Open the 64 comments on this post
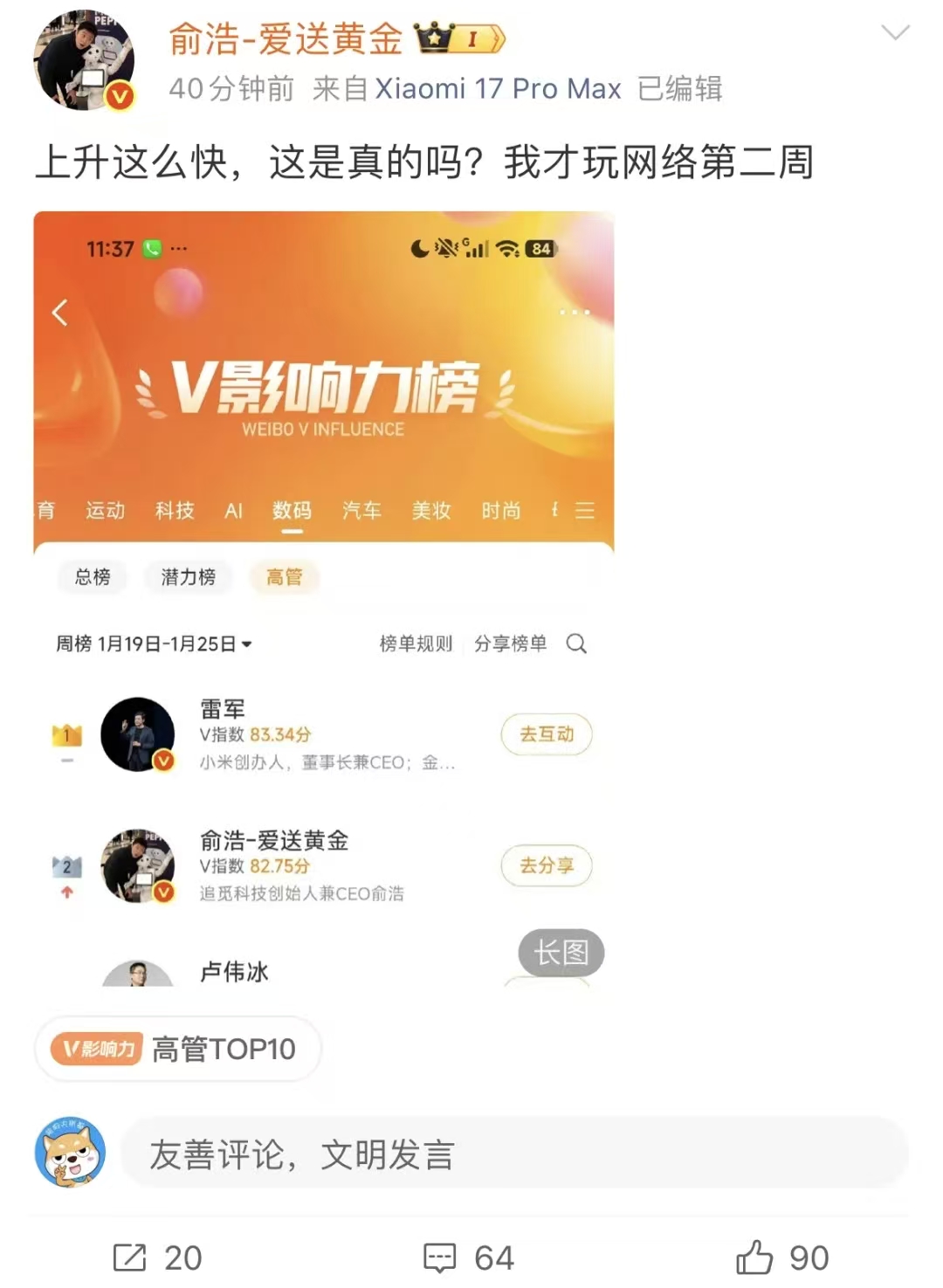The image size is (943, 1288). tap(469, 1257)
